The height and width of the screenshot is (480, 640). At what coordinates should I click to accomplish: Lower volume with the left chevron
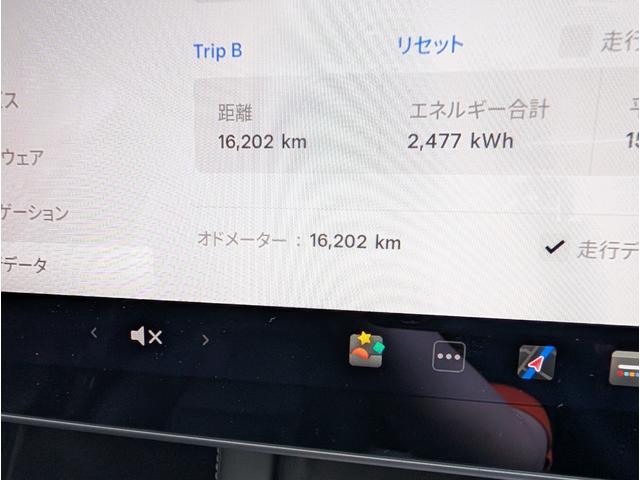point(94,332)
